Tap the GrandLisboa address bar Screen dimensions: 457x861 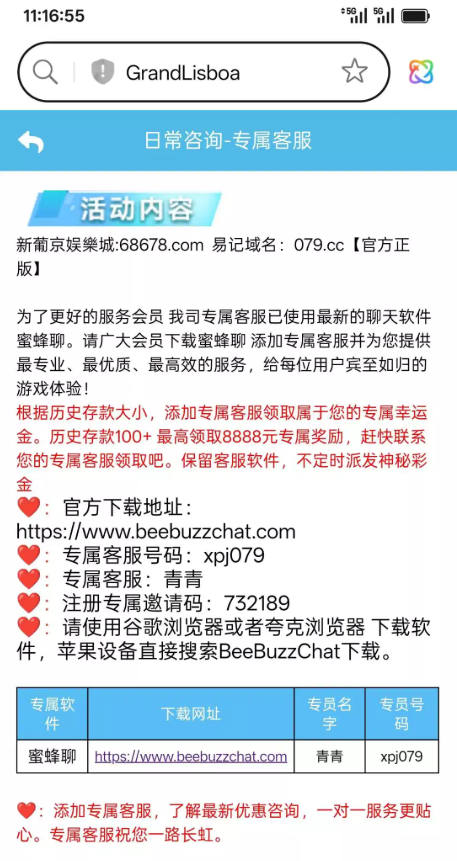204,72
